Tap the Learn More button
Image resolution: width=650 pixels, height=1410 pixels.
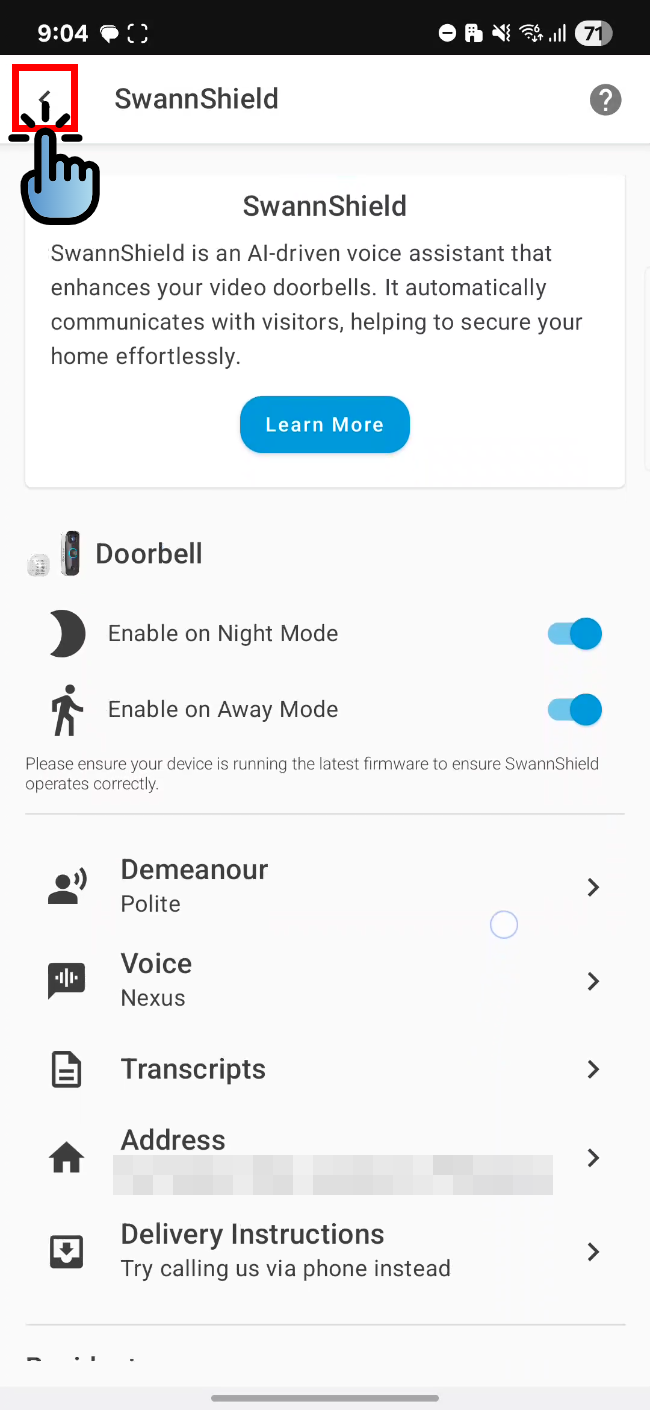[x=325, y=425]
